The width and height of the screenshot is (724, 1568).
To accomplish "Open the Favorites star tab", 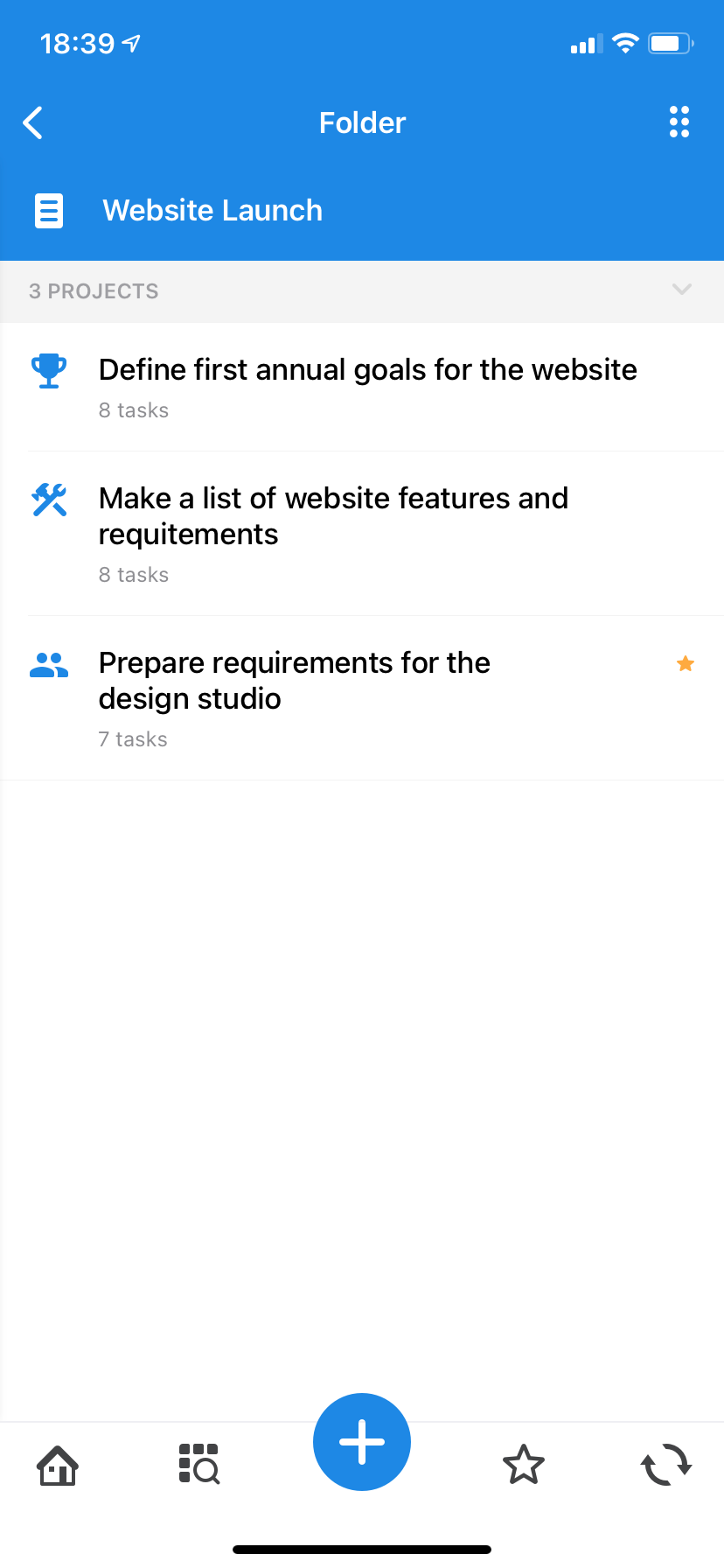I will (524, 1465).
